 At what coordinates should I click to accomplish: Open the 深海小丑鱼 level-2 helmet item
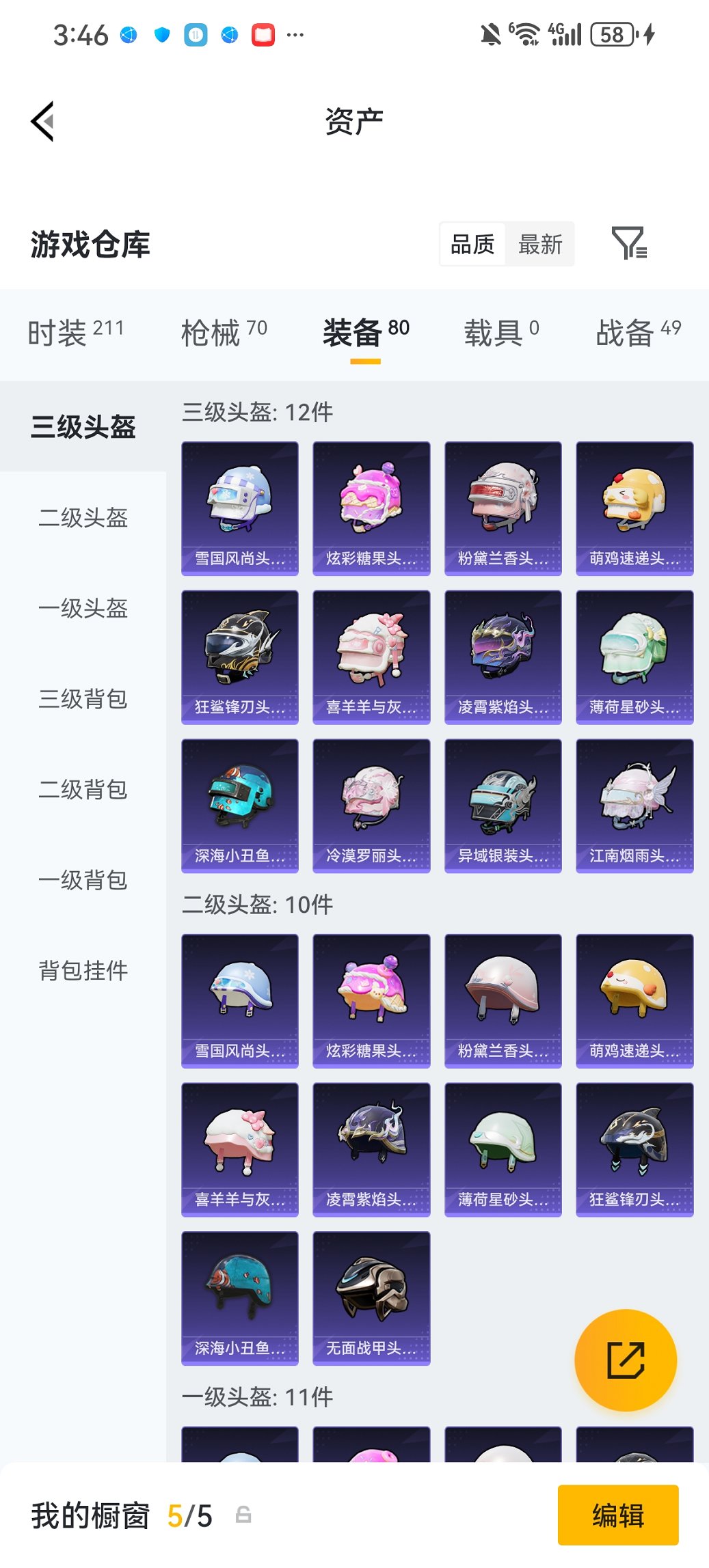tap(239, 1298)
